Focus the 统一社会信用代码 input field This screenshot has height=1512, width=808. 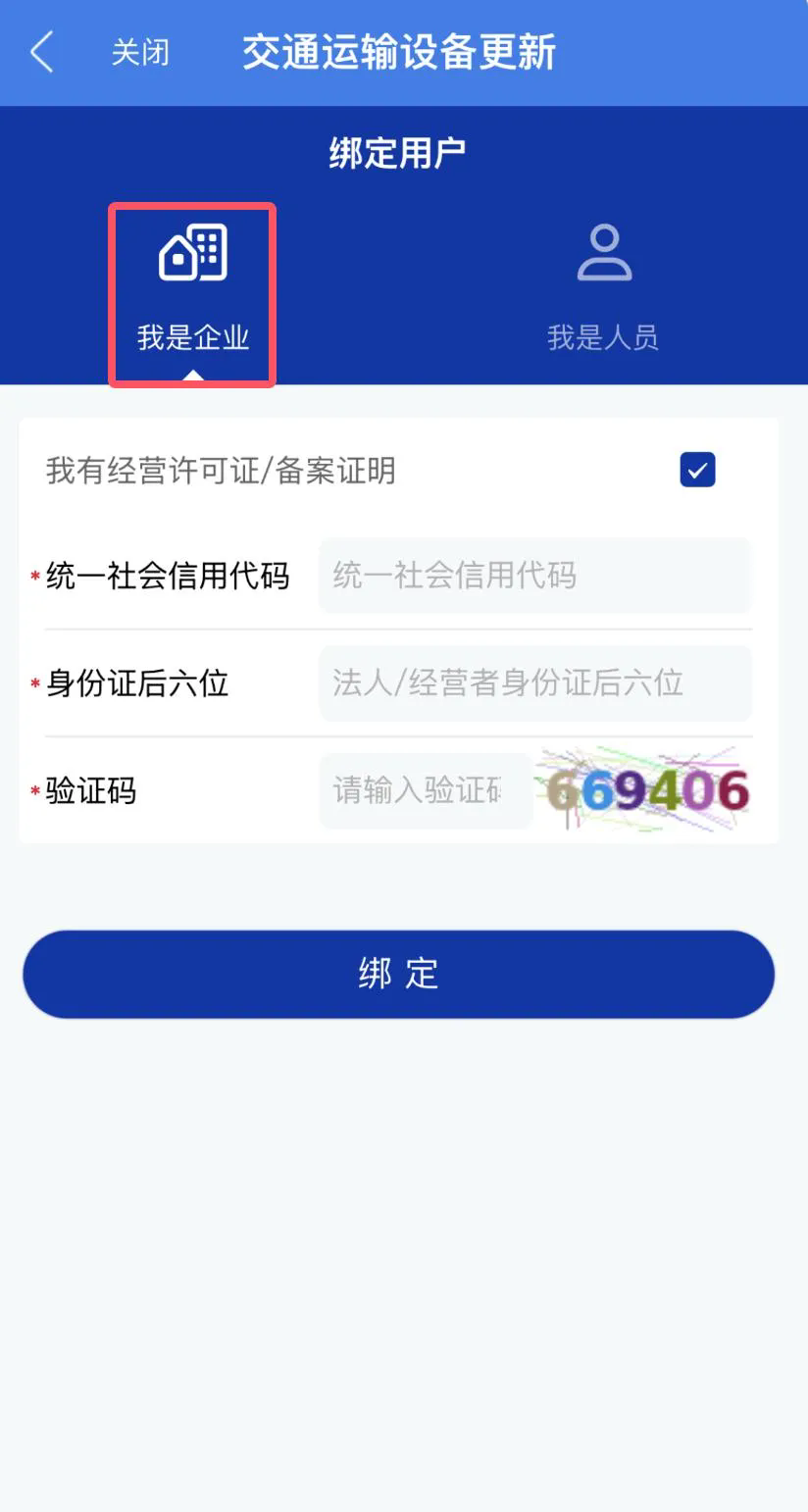pyautogui.click(x=534, y=576)
